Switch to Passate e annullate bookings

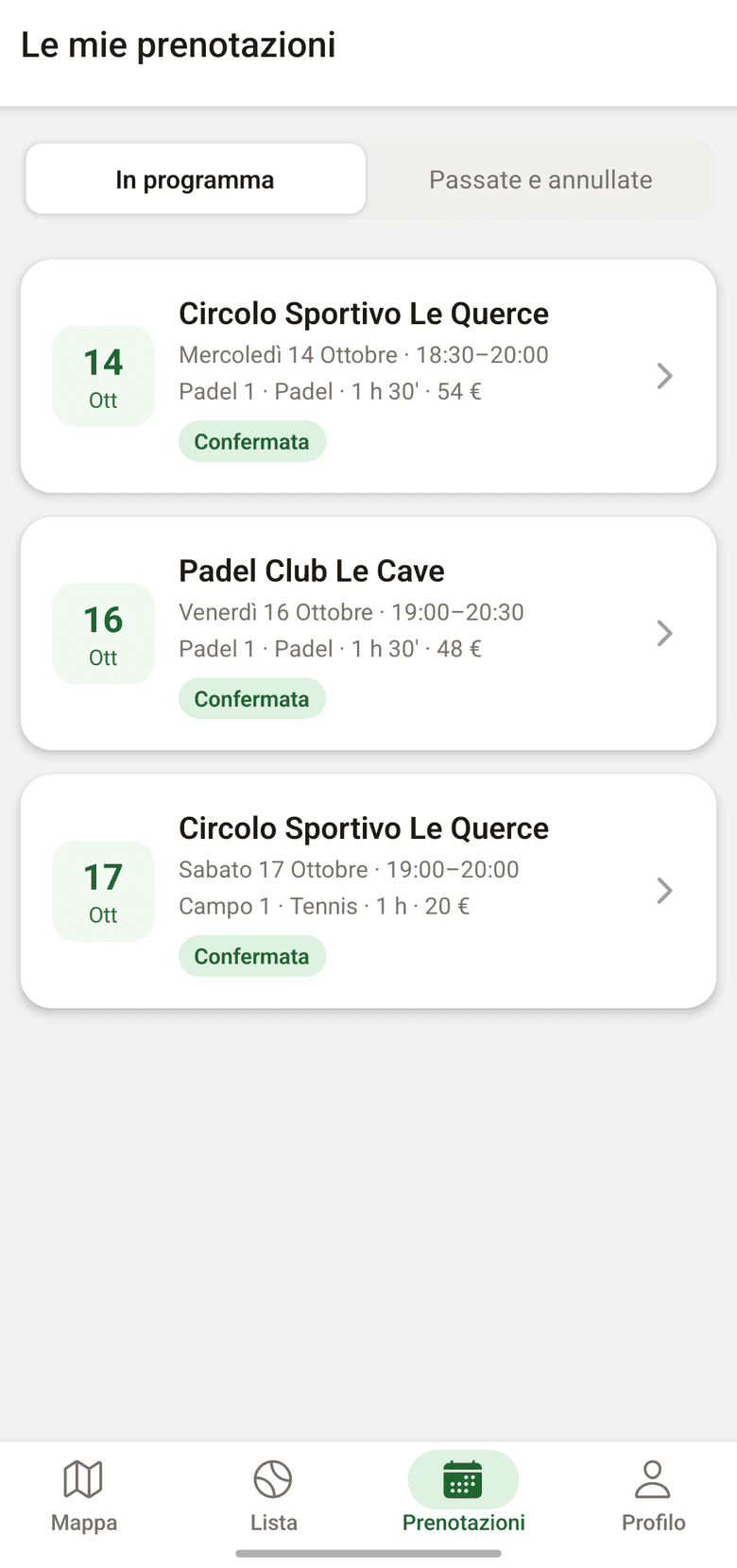tap(540, 179)
